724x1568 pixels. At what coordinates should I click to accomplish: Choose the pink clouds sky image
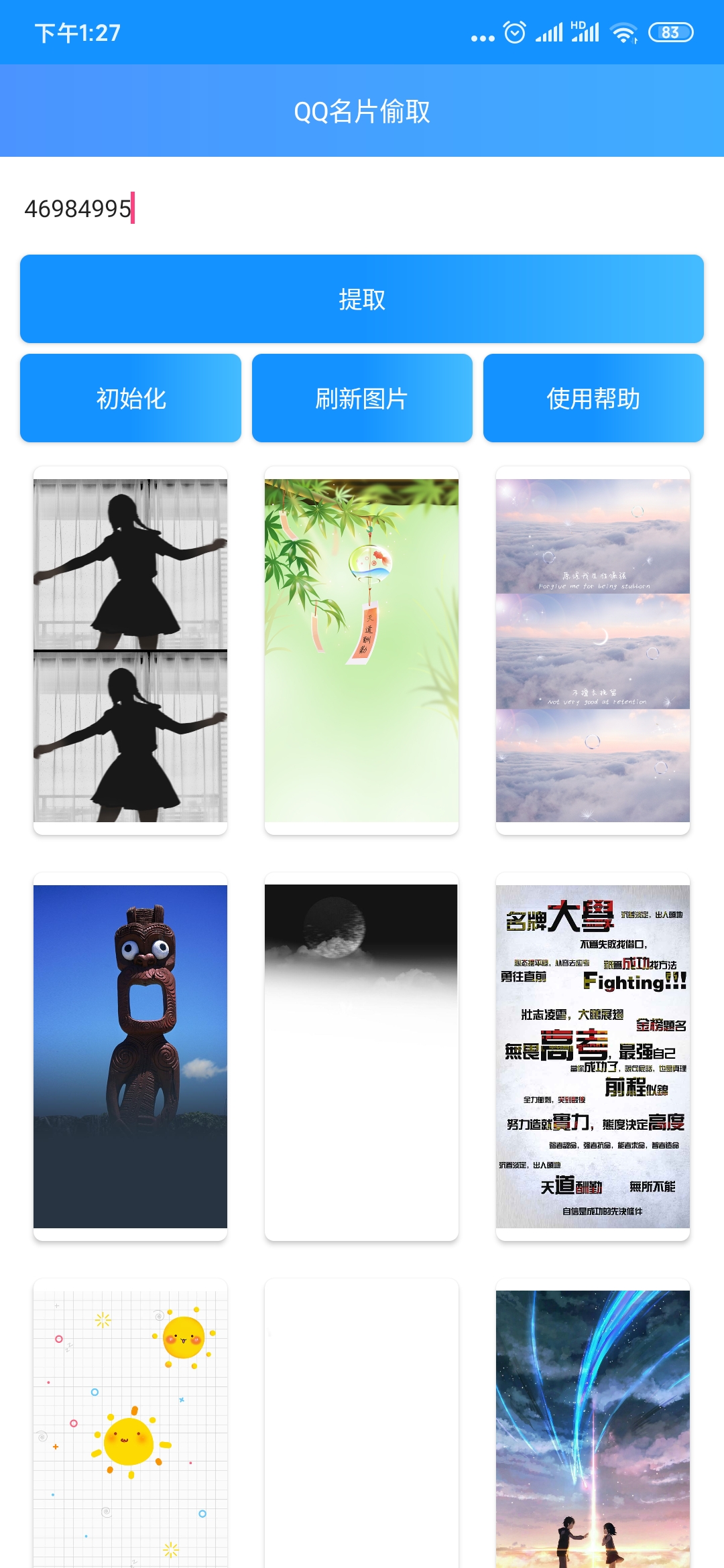593,651
